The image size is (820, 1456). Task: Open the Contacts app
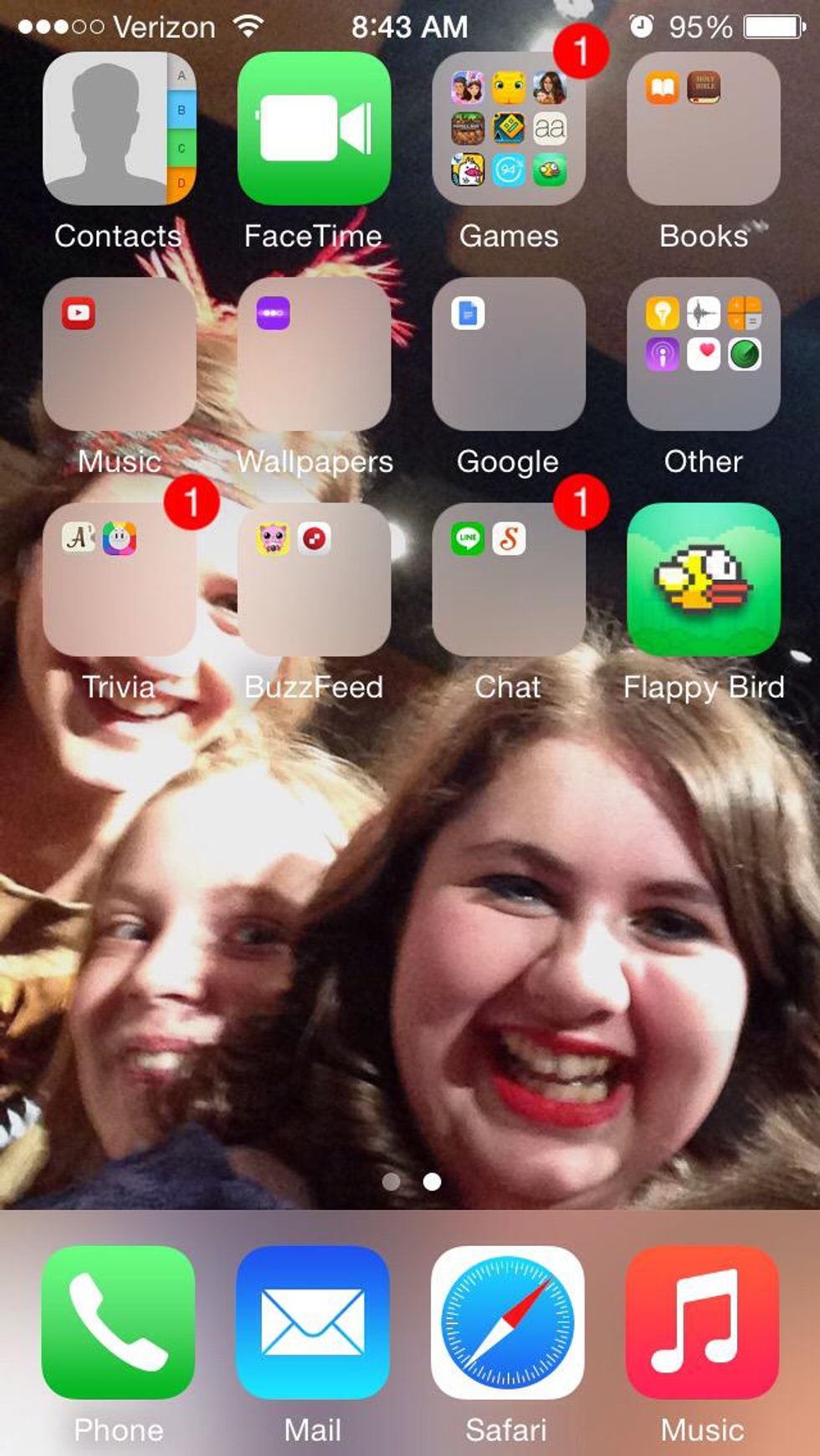[x=119, y=129]
